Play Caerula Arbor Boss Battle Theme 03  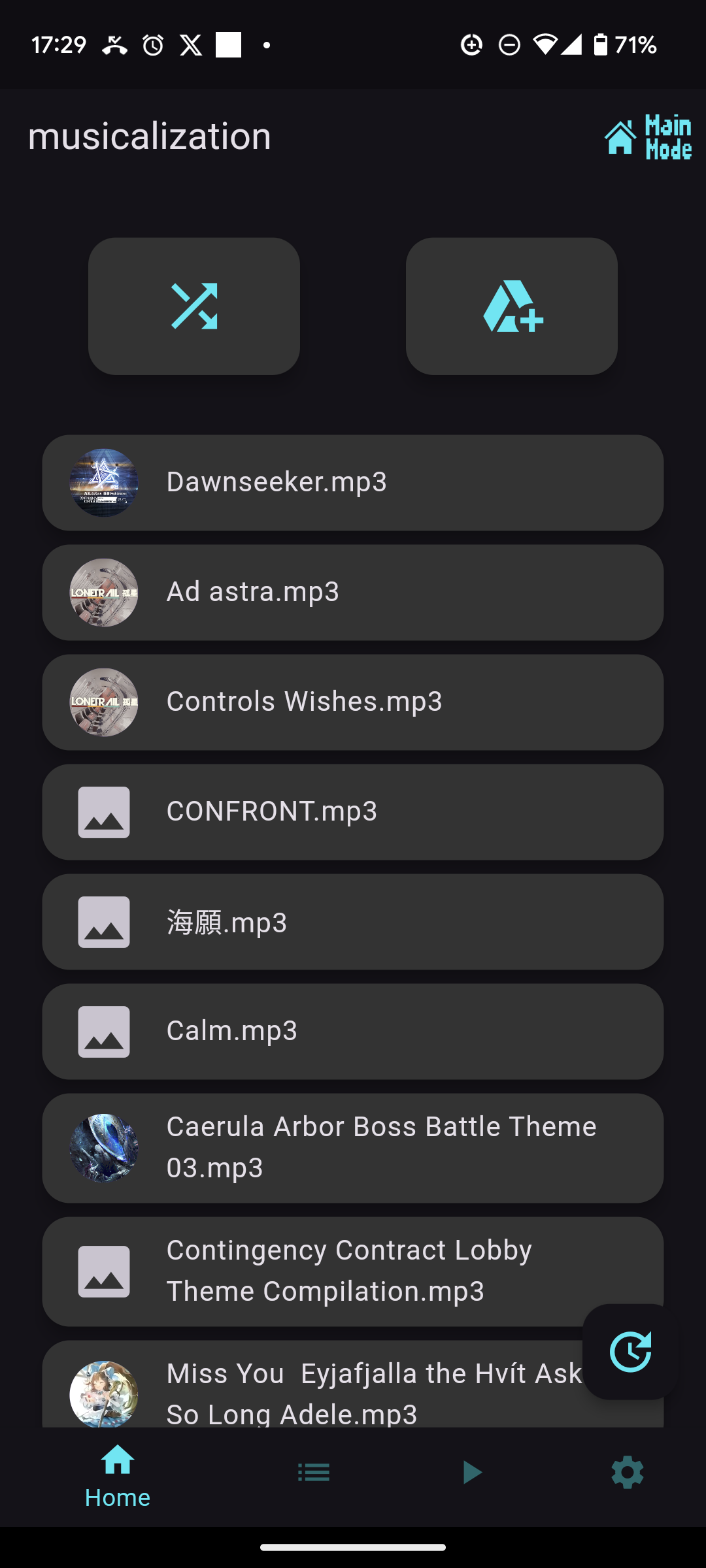point(353,1148)
